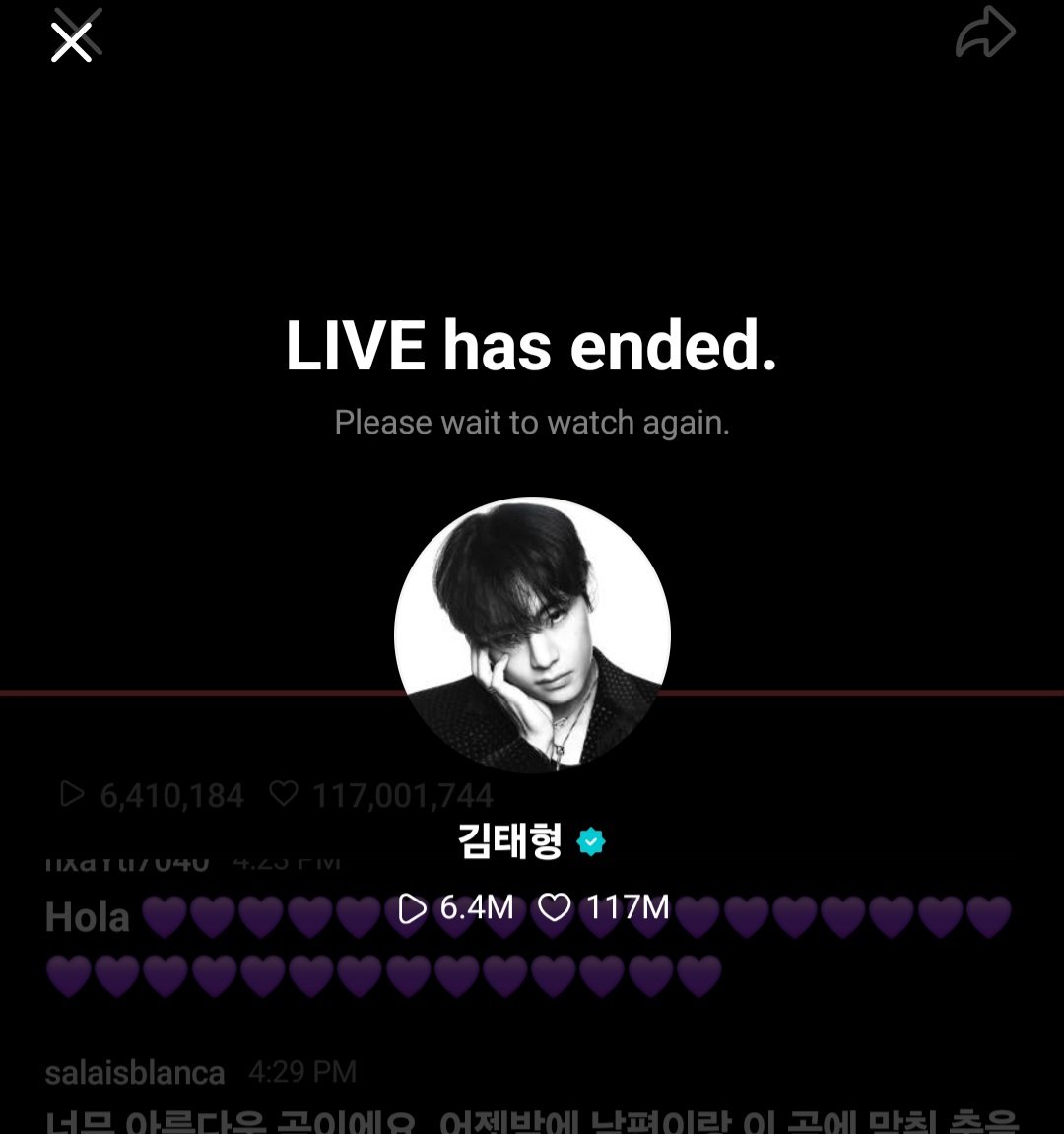Image resolution: width=1064 pixels, height=1134 pixels.
Task: Open 김태형's profile picture
Action: [x=532, y=634]
